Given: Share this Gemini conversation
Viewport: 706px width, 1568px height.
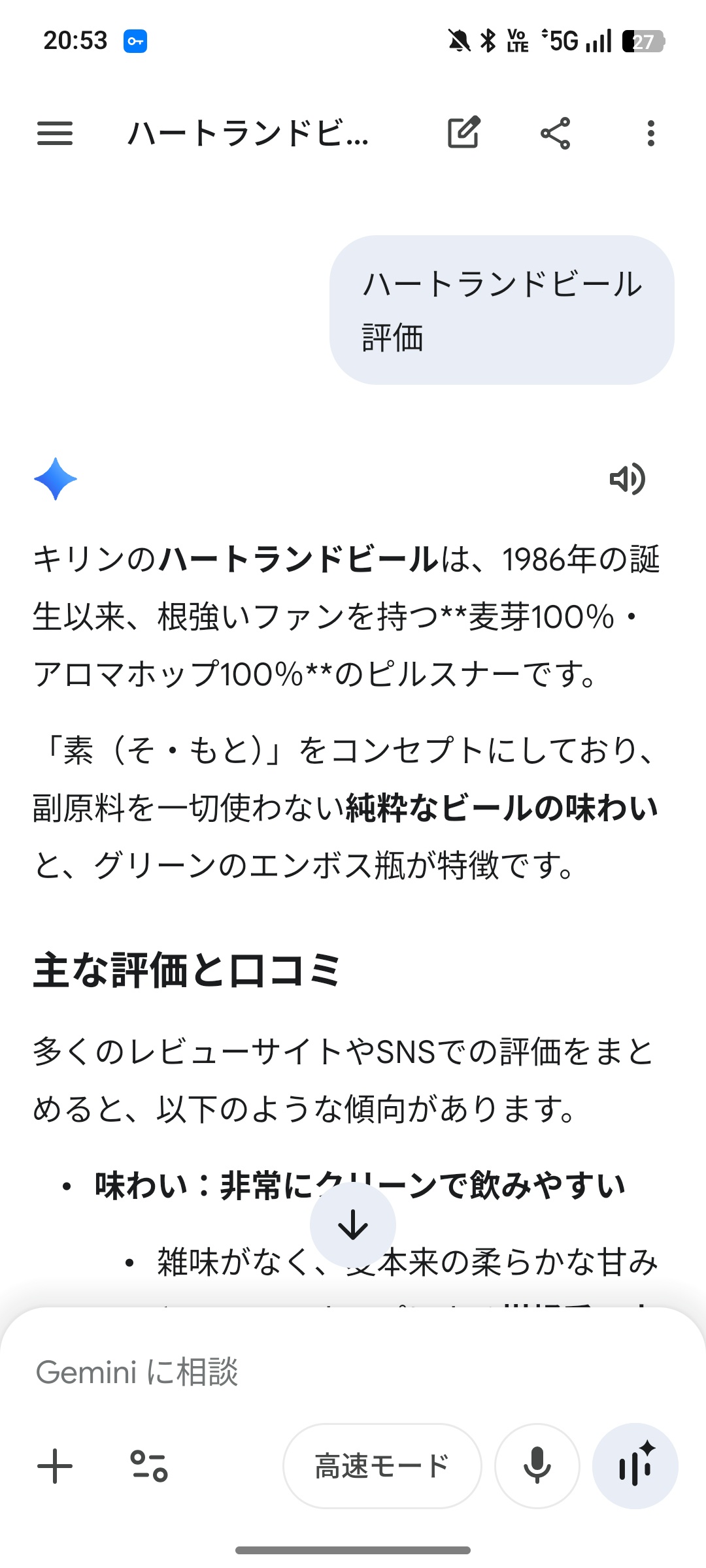Looking at the screenshot, I should 555,133.
